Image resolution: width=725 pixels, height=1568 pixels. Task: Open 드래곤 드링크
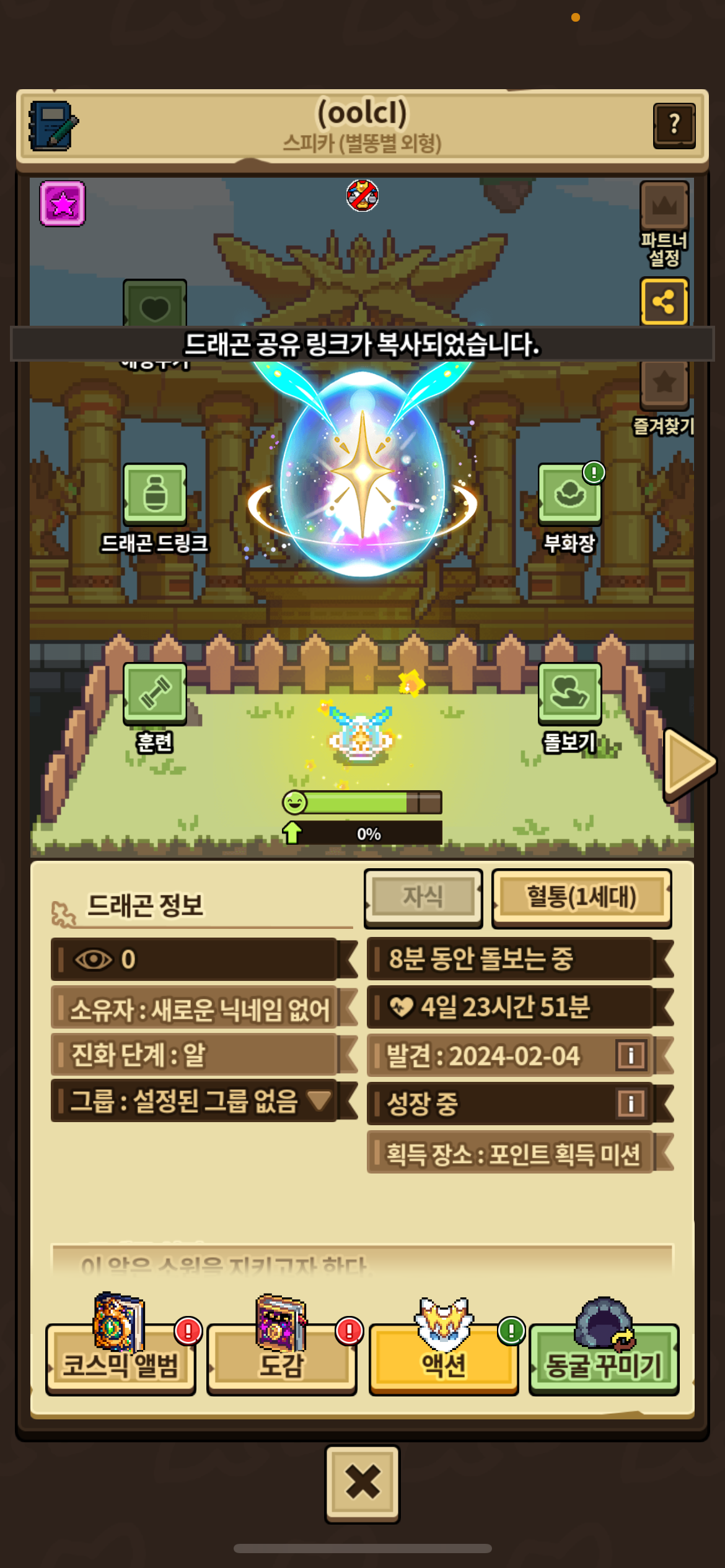pos(155,495)
